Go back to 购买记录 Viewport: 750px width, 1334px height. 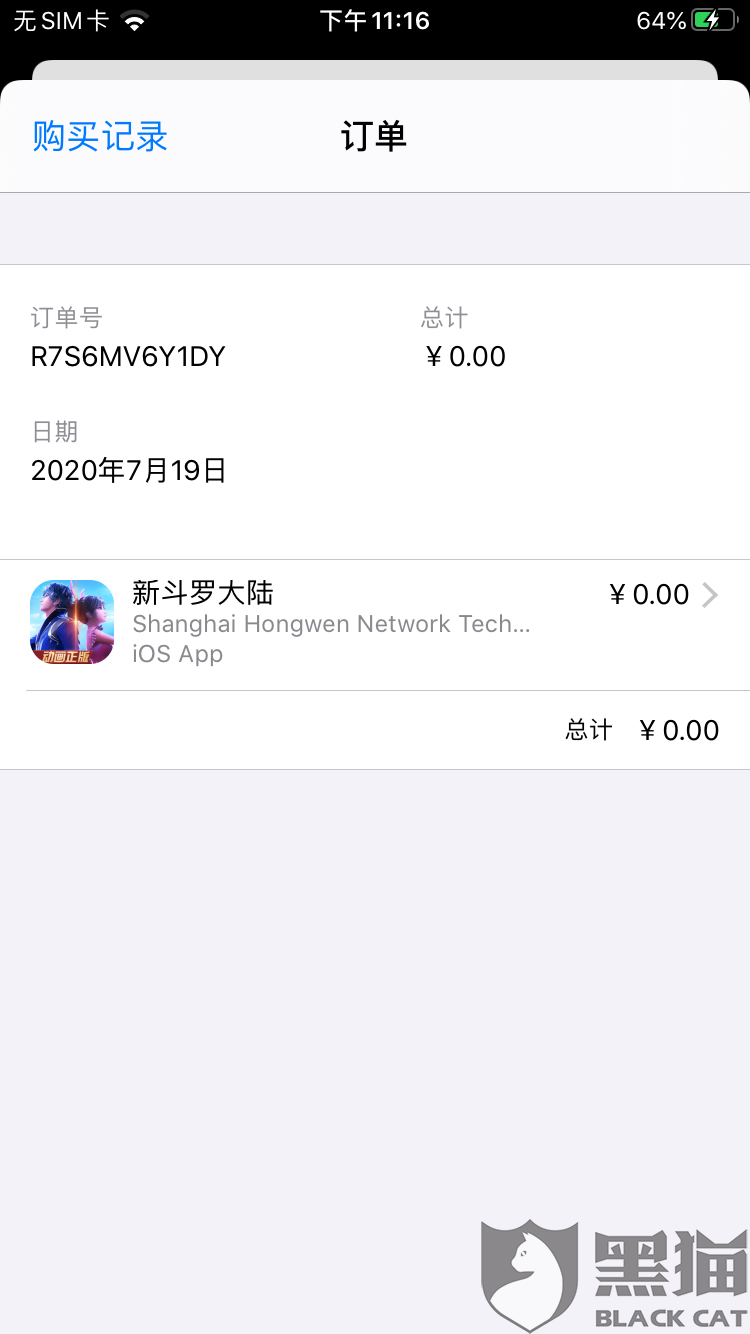[100, 137]
